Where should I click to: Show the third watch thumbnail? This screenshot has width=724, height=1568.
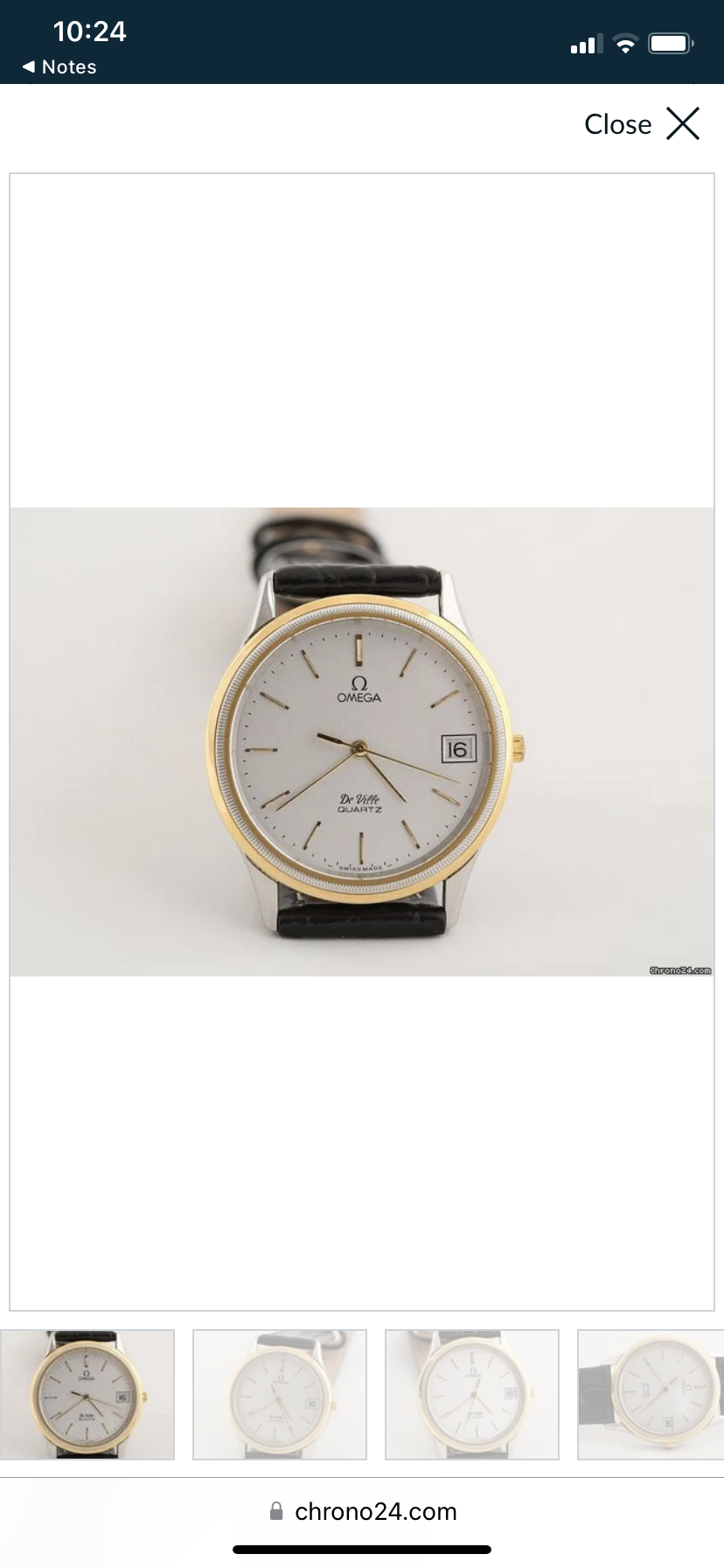(472, 1395)
